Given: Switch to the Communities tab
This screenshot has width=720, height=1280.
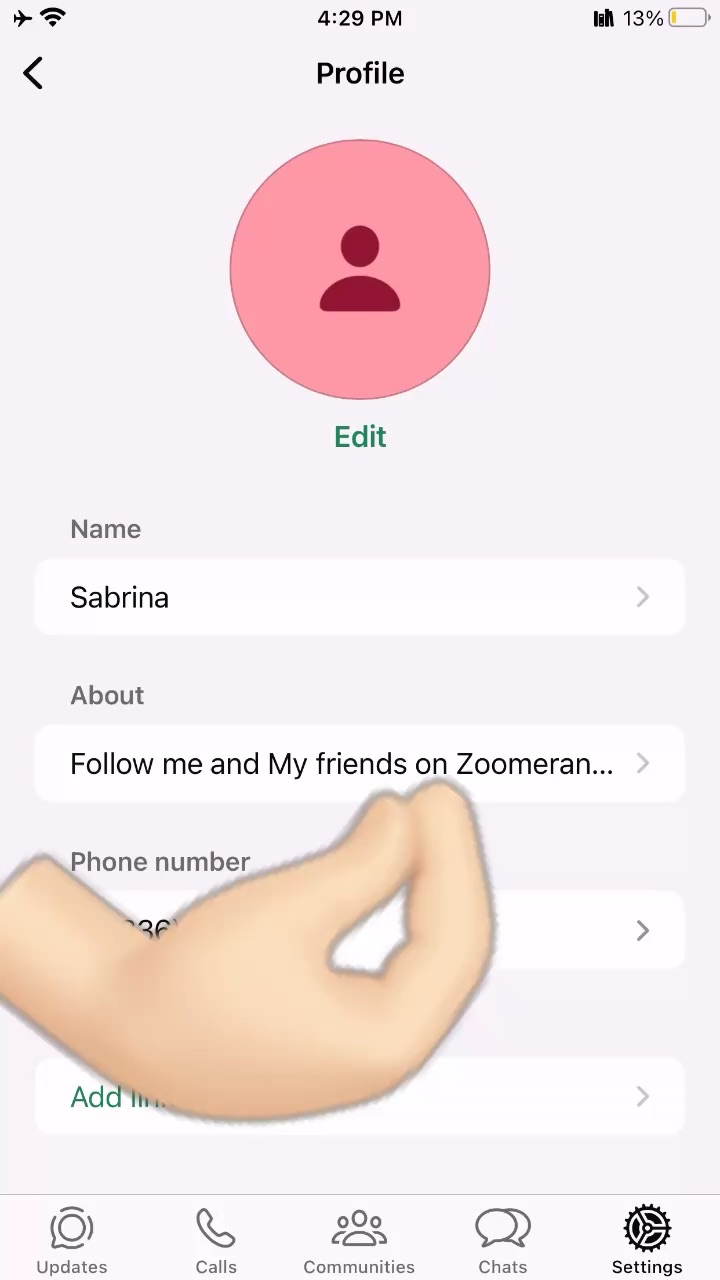Looking at the screenshot, I should pyautogui.click(x=359, y=1240).
